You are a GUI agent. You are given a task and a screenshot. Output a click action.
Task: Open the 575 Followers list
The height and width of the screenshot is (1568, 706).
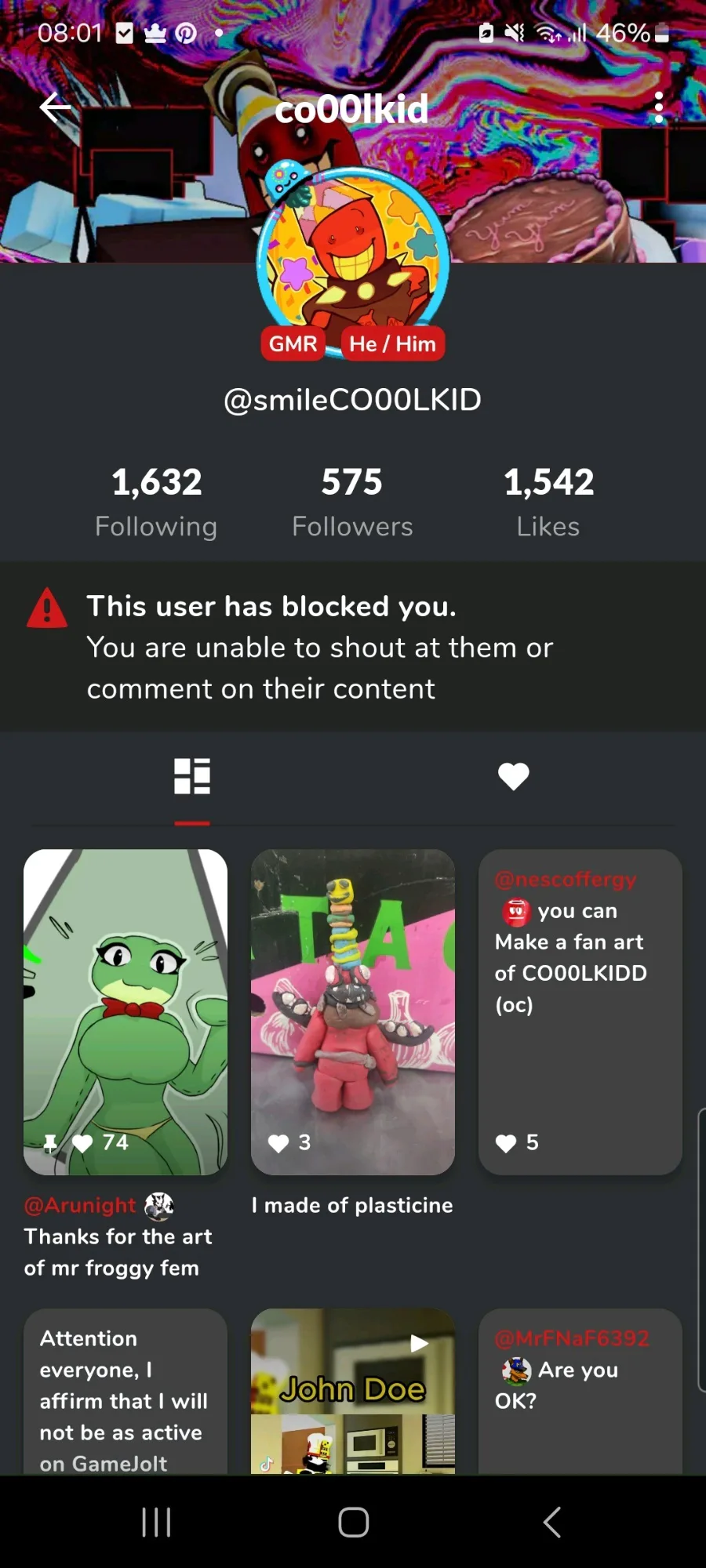[x=352, y=502]
